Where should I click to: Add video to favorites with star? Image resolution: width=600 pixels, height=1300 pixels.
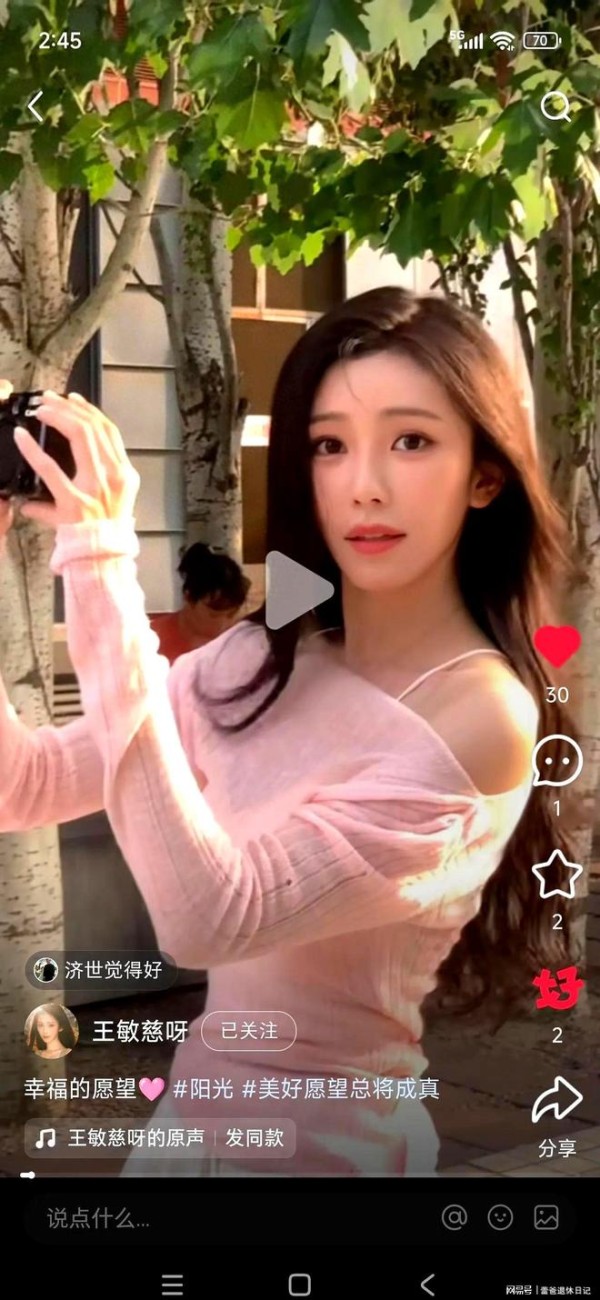point(557,875)
